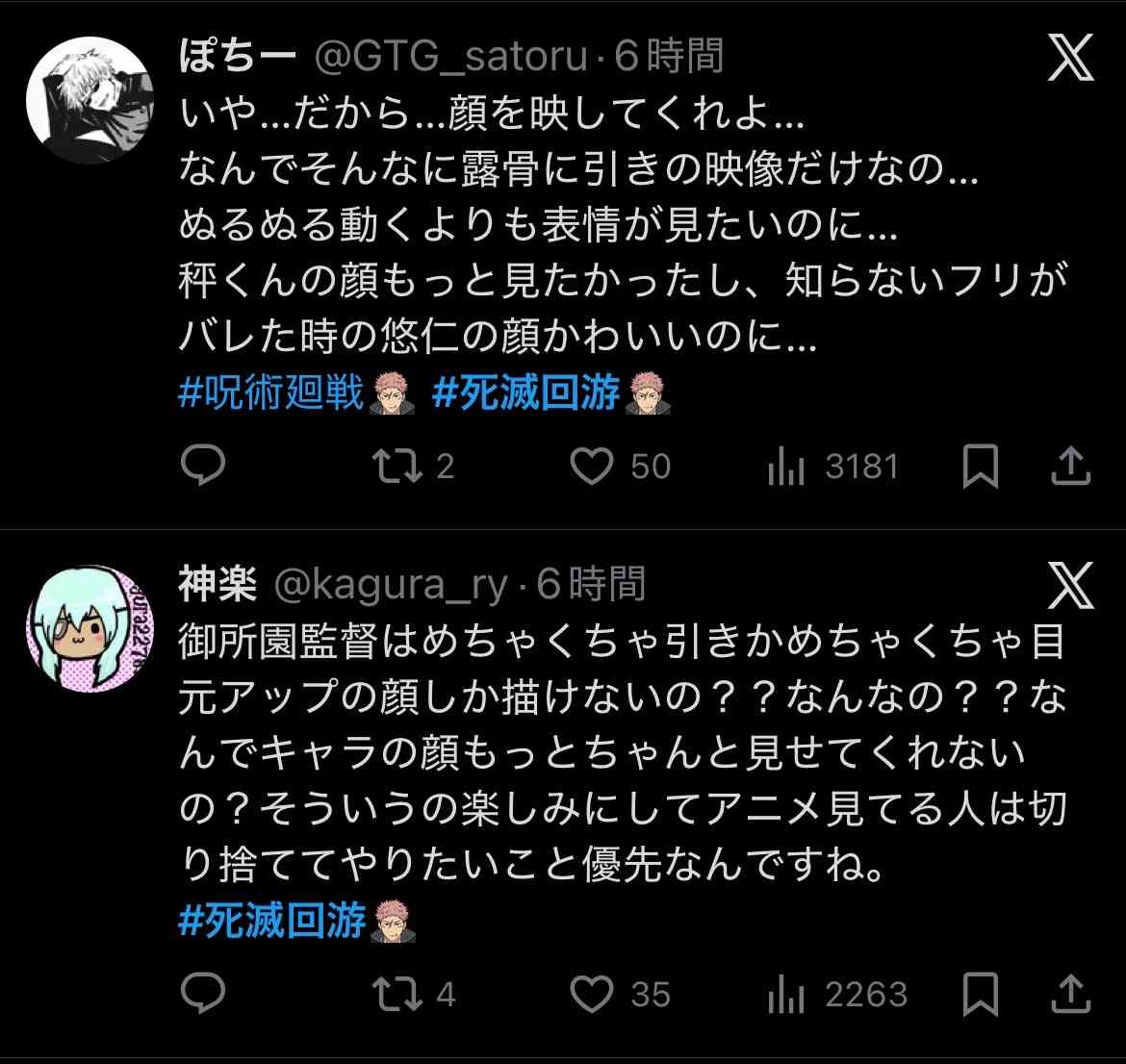Open #死滅回游 hashtag in ぽちー's post

click(x=526, y=393)
